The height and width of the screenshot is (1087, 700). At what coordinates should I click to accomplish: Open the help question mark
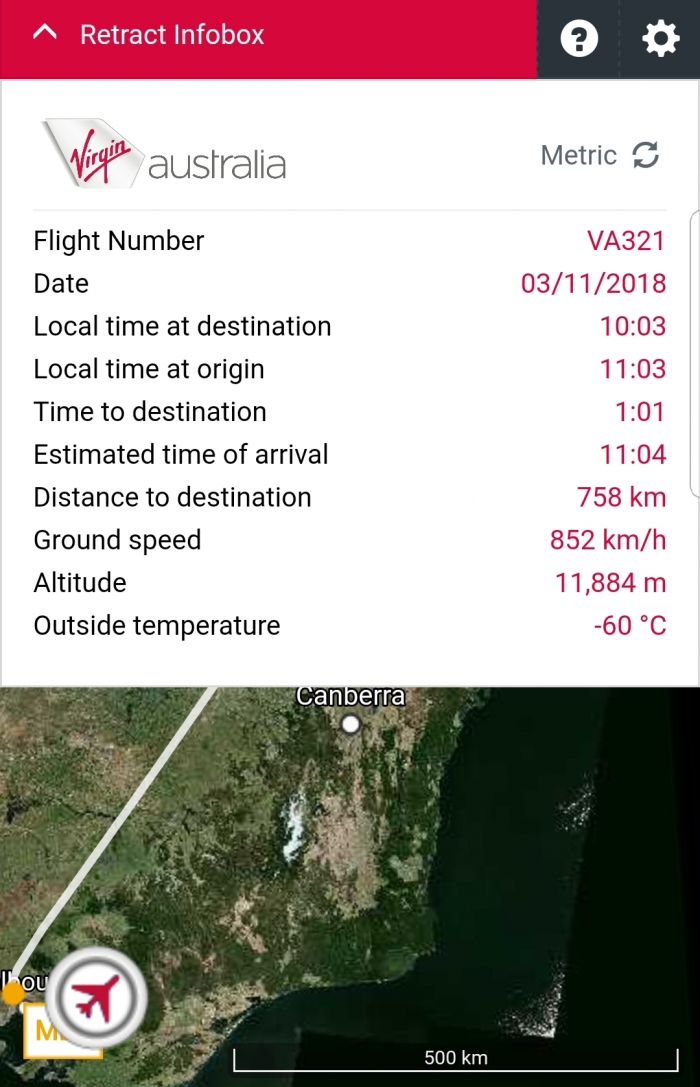[579, 39]
